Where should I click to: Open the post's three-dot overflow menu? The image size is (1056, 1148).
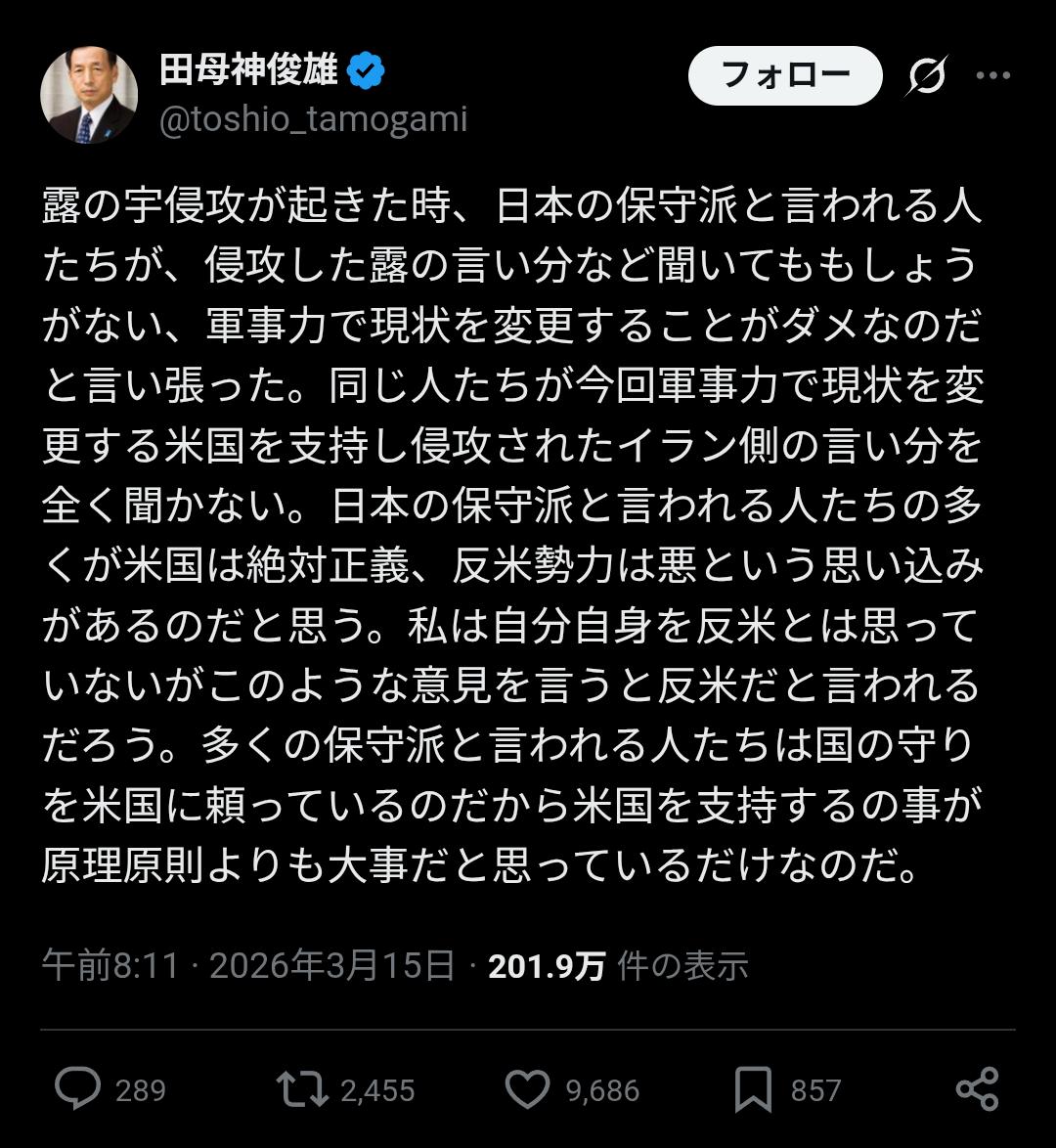click(x=993, y=75)
